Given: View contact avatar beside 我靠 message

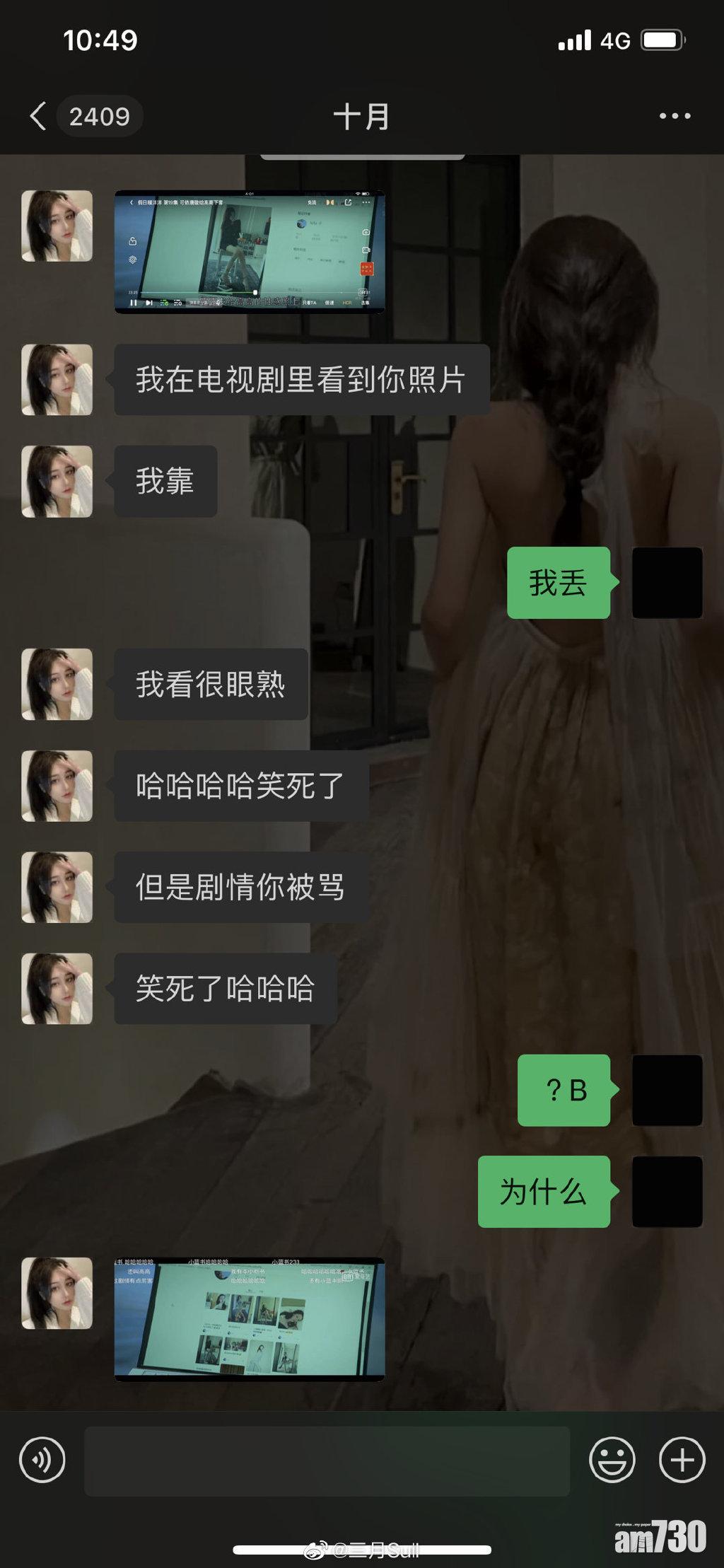Looking at the screenshot, I should point(57,482).
